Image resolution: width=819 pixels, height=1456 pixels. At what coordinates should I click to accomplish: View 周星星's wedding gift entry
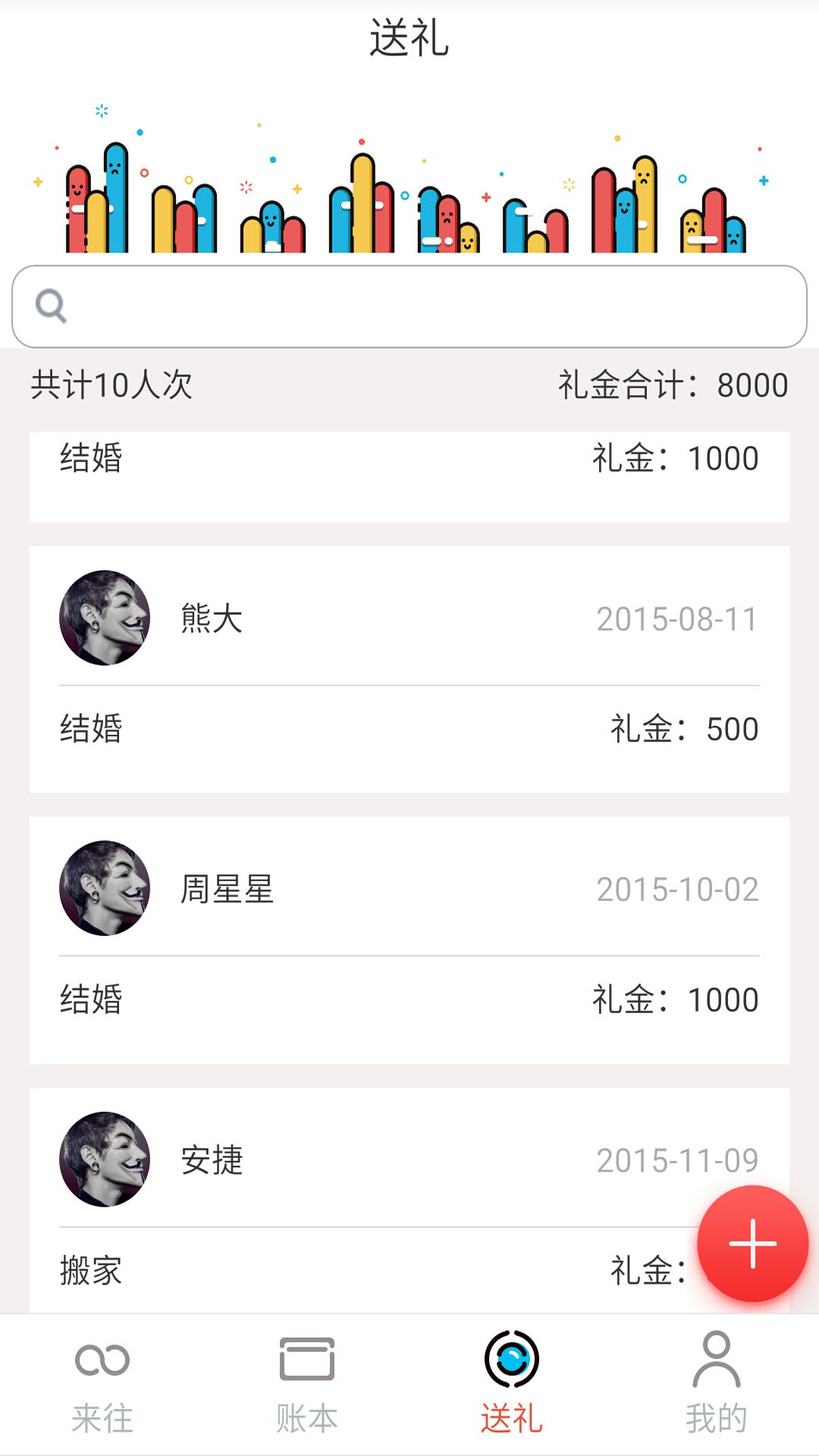point(409,940)
